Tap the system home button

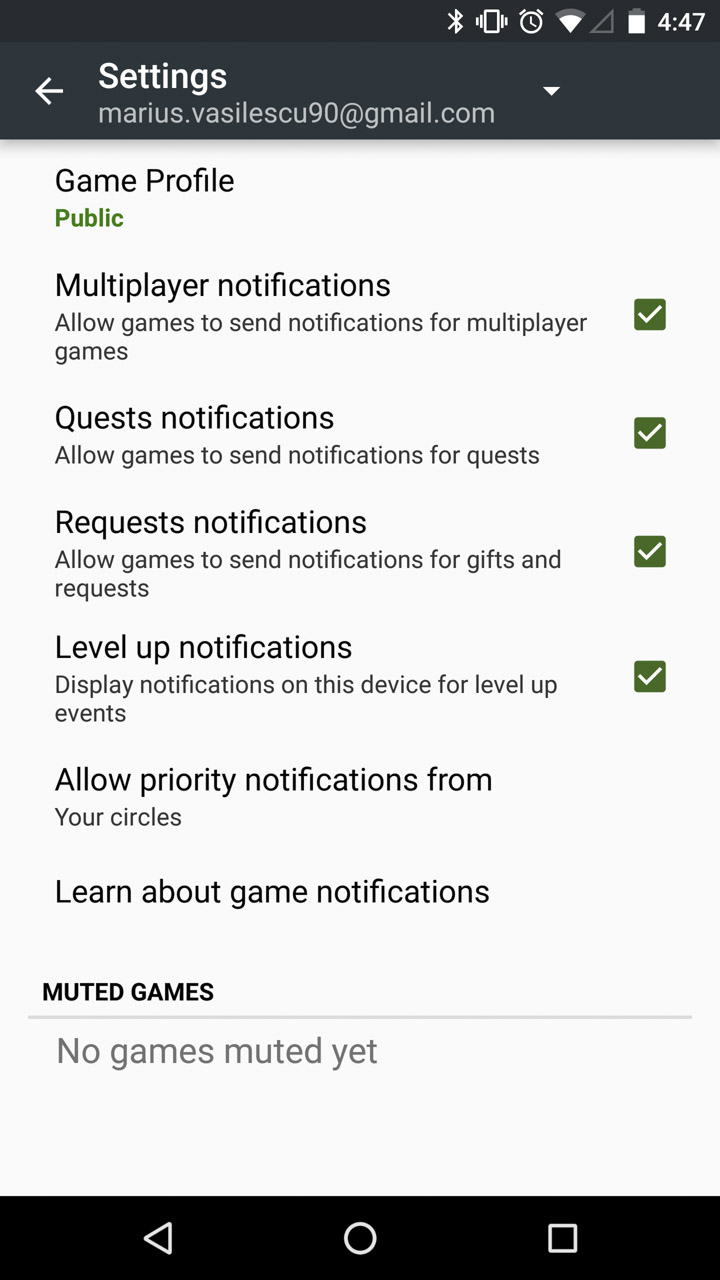(x=360, y=1238)
